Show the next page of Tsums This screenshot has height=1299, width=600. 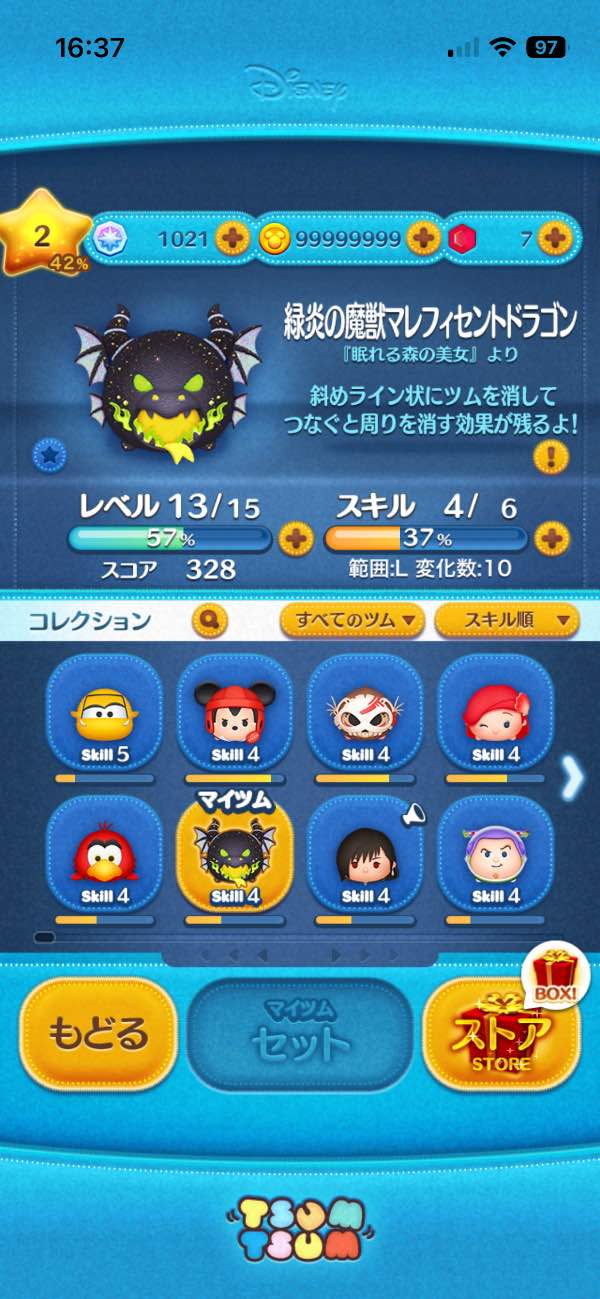pyautogui.click(x=572, y=778)
